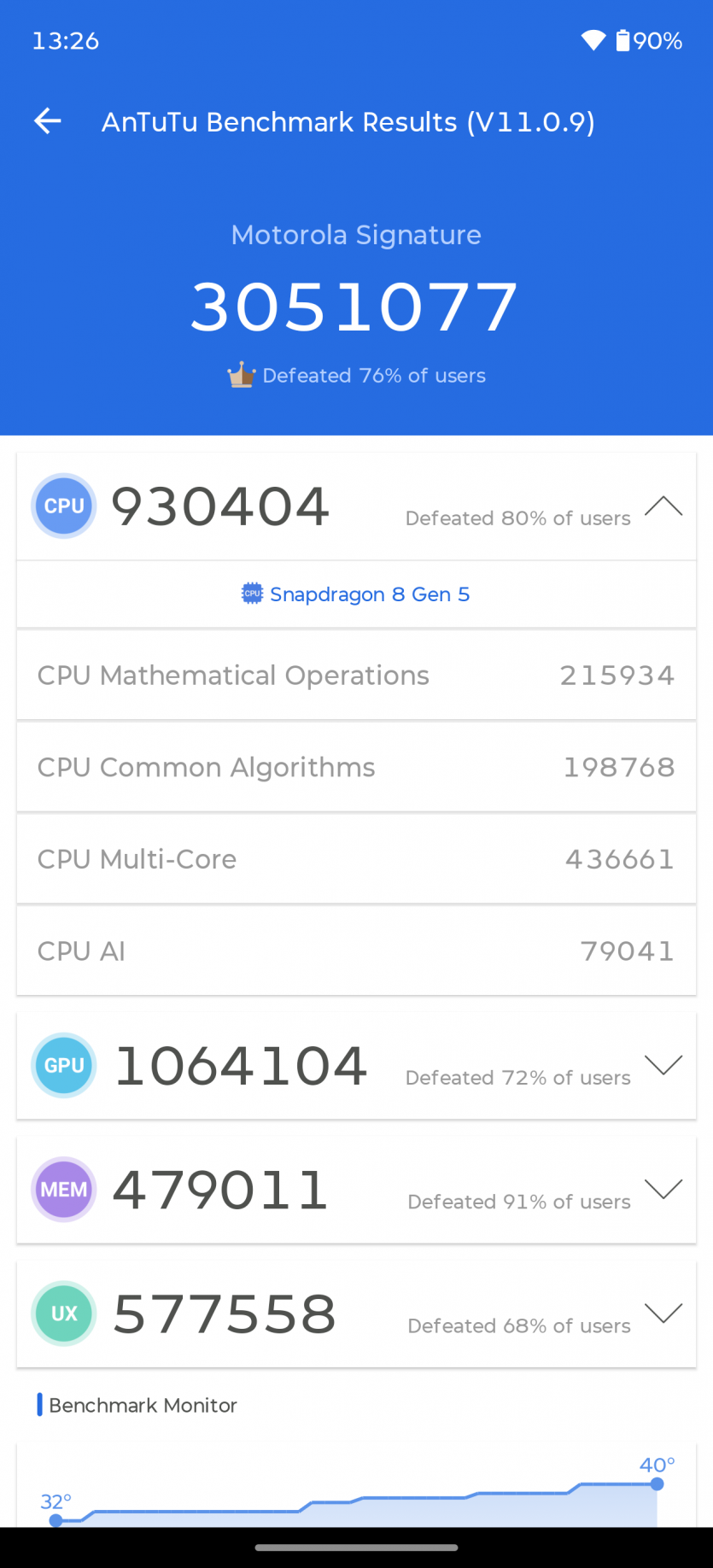Collapse the CPU score section

663,506
